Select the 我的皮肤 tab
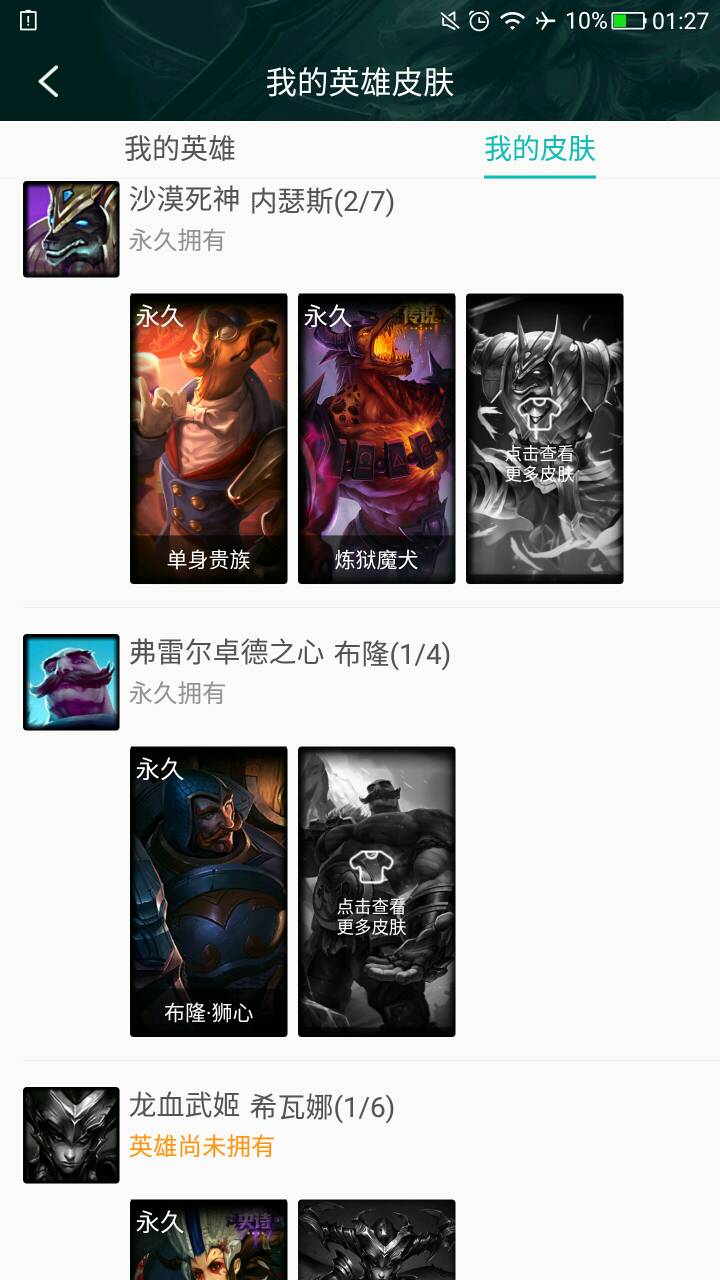Viewport: 720px width, 1280px height. click(540, 149)
